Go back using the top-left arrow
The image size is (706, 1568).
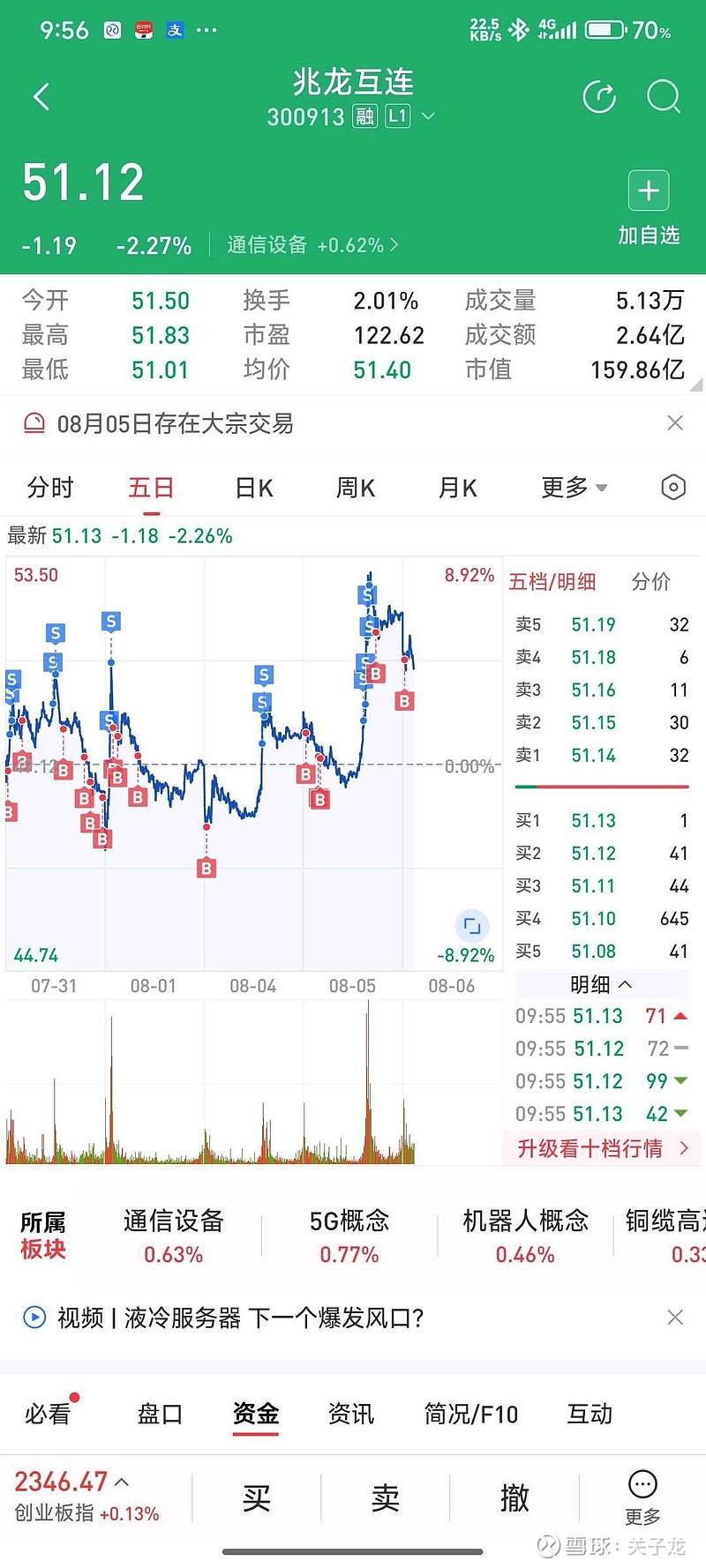pyautogui.click(x=41, y=97)
